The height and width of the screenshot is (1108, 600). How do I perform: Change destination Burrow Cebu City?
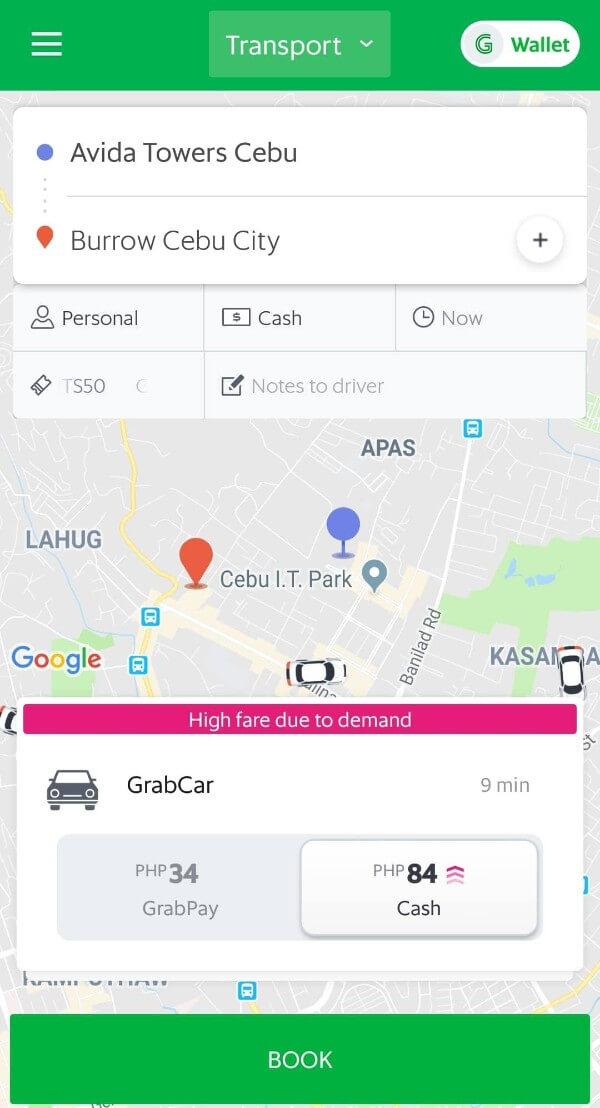(x=175, y=241)
